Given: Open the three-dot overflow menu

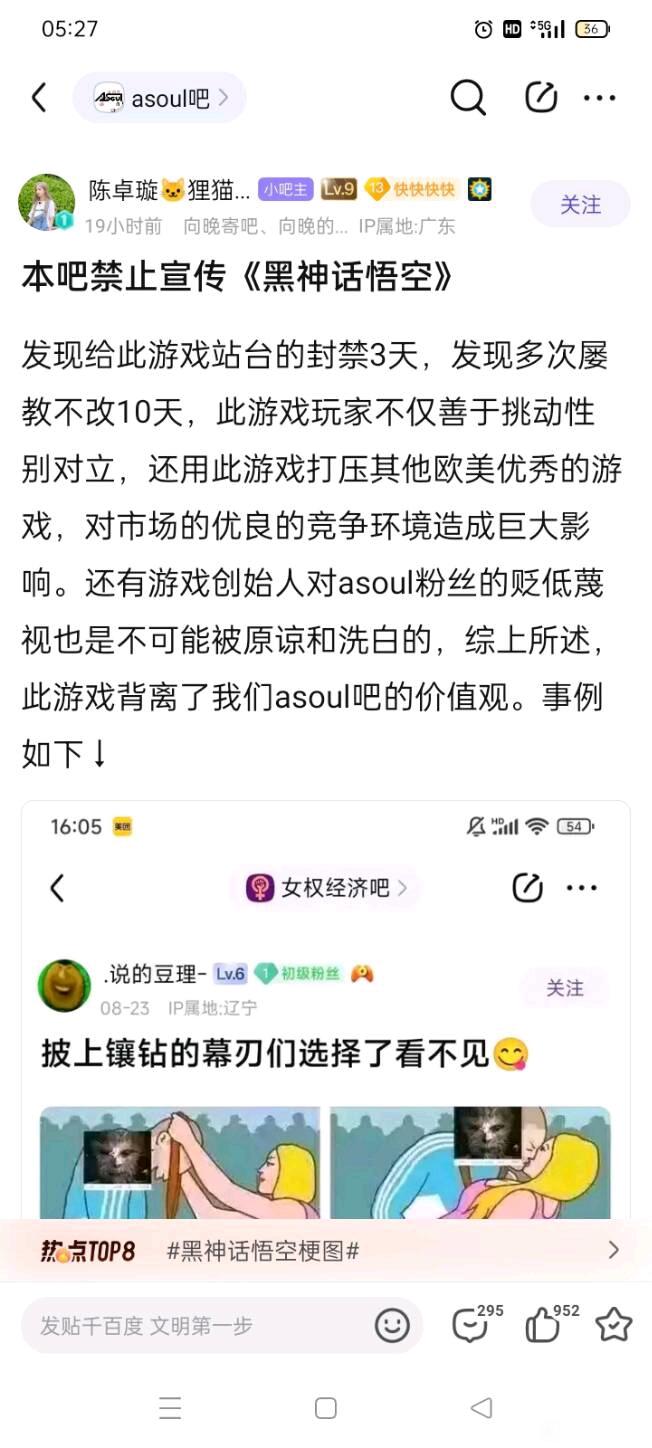Looking at the screenshot, I should [599, 98].
